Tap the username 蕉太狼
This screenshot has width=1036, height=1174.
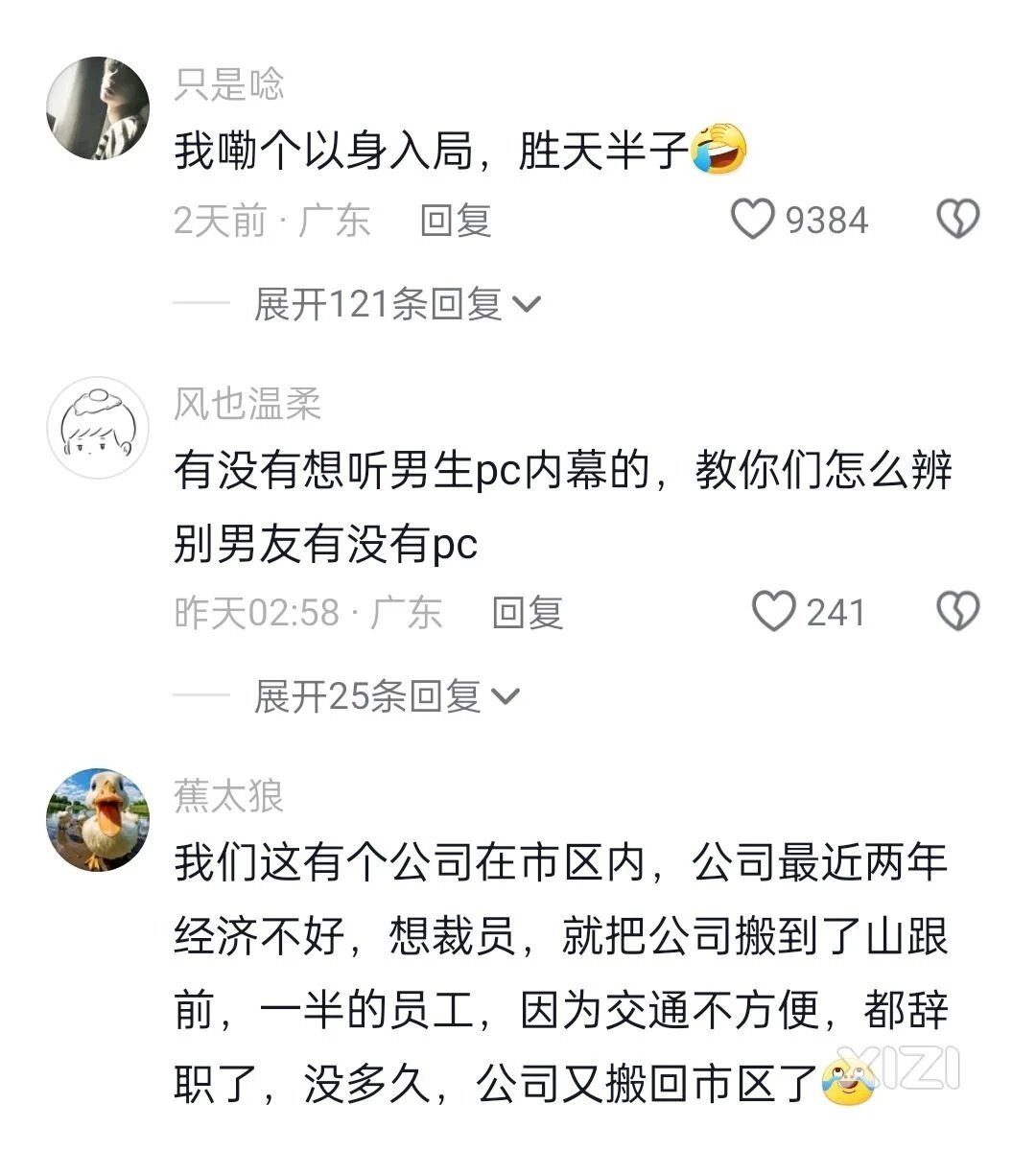228,796
